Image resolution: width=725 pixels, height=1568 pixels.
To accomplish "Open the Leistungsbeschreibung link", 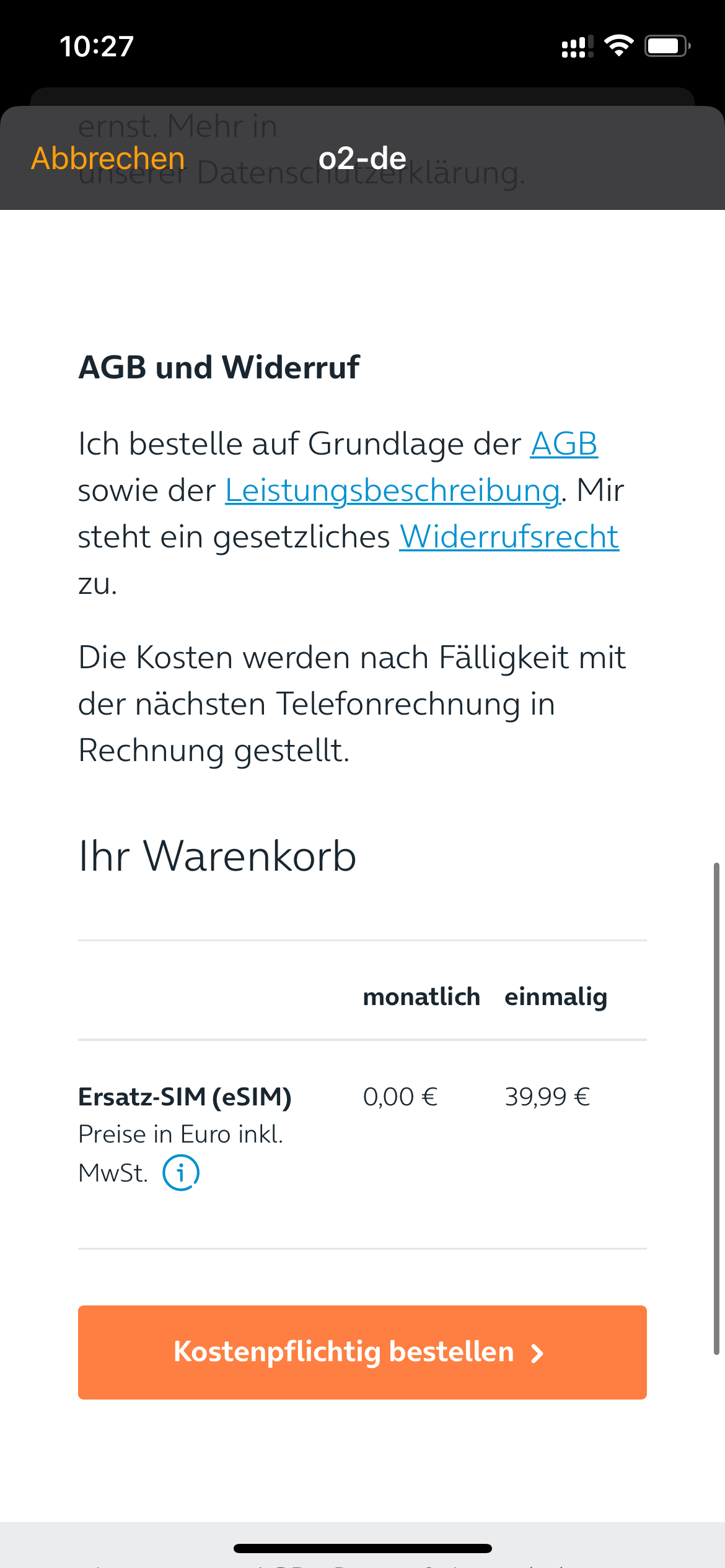I will pos(393,490).
